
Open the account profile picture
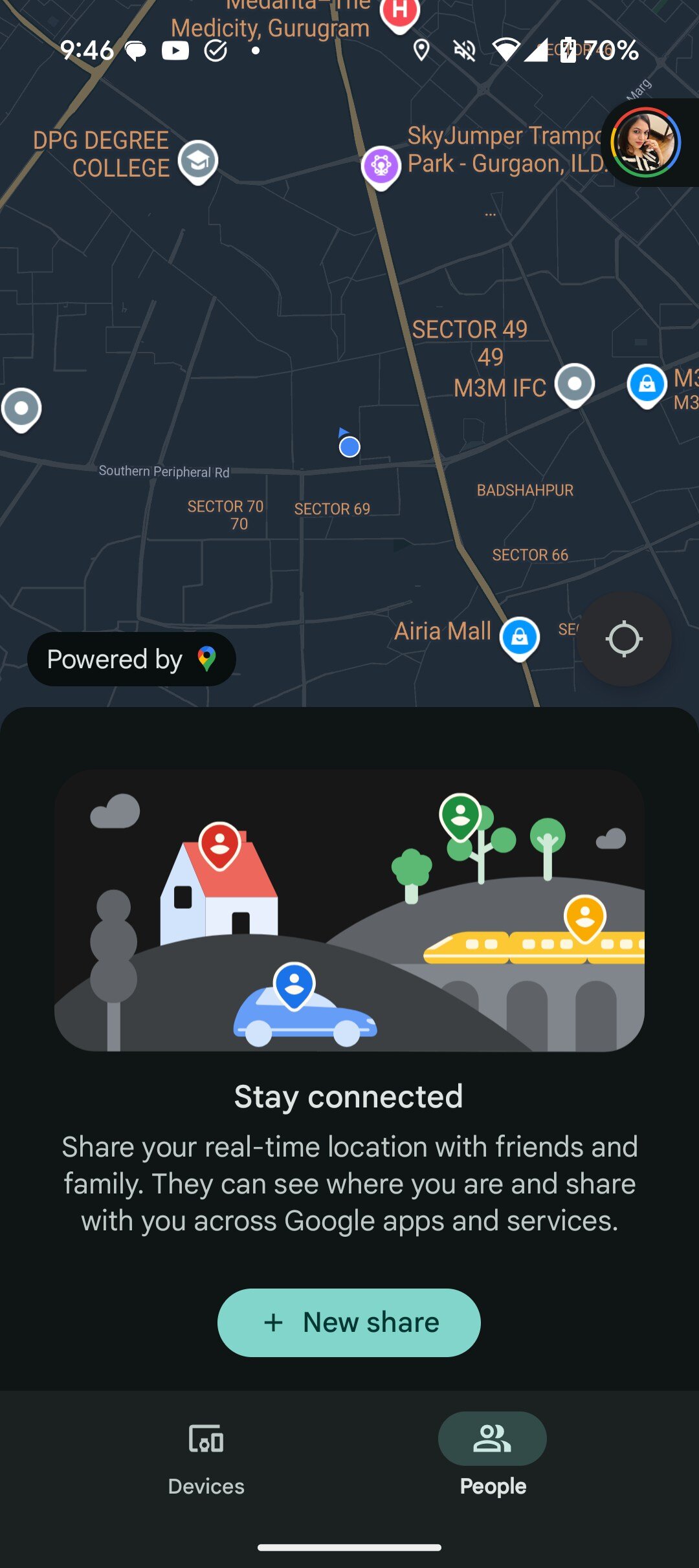(645, 142)
